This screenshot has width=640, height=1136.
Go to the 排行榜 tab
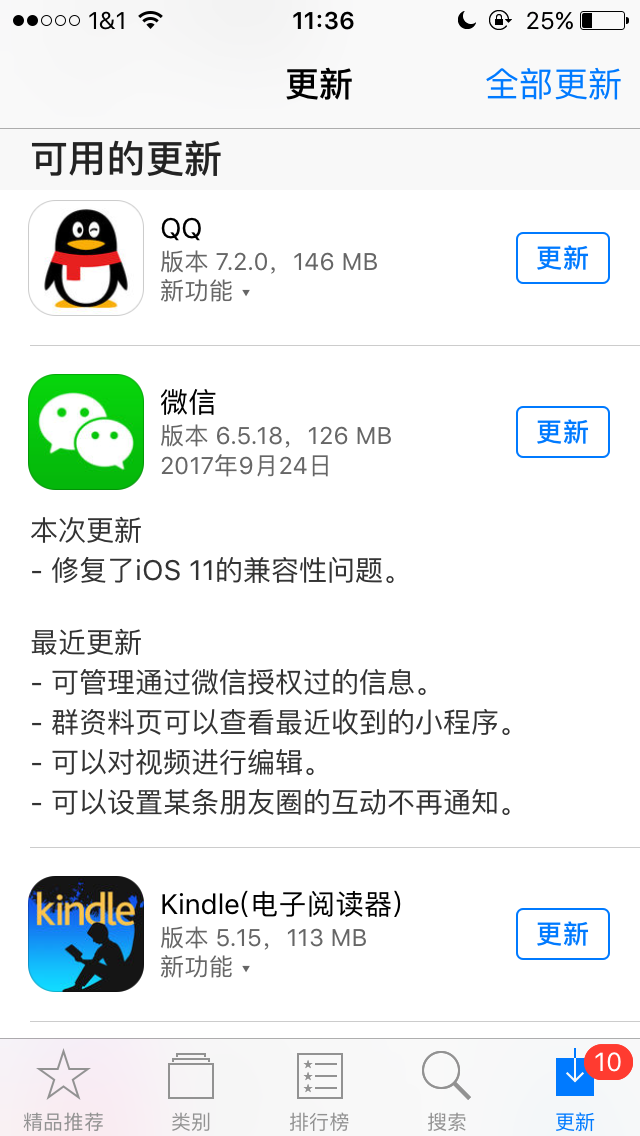tap(319, 1090)
